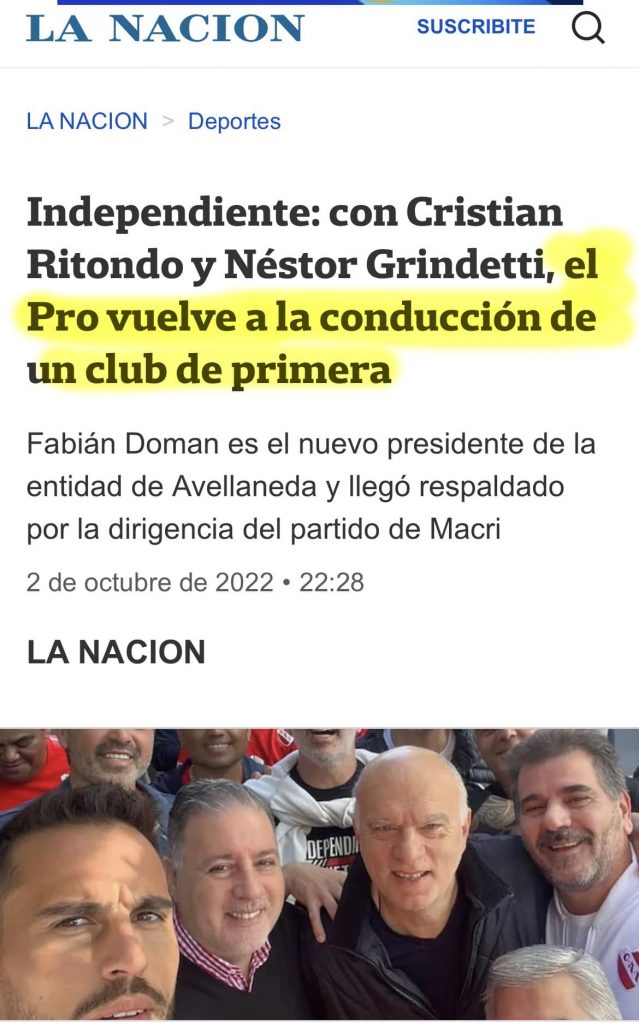Screen dimensions: 639x1024
Task: Open the LA NACION home logo
Action: pyautogui.click(x=165, y=28)
